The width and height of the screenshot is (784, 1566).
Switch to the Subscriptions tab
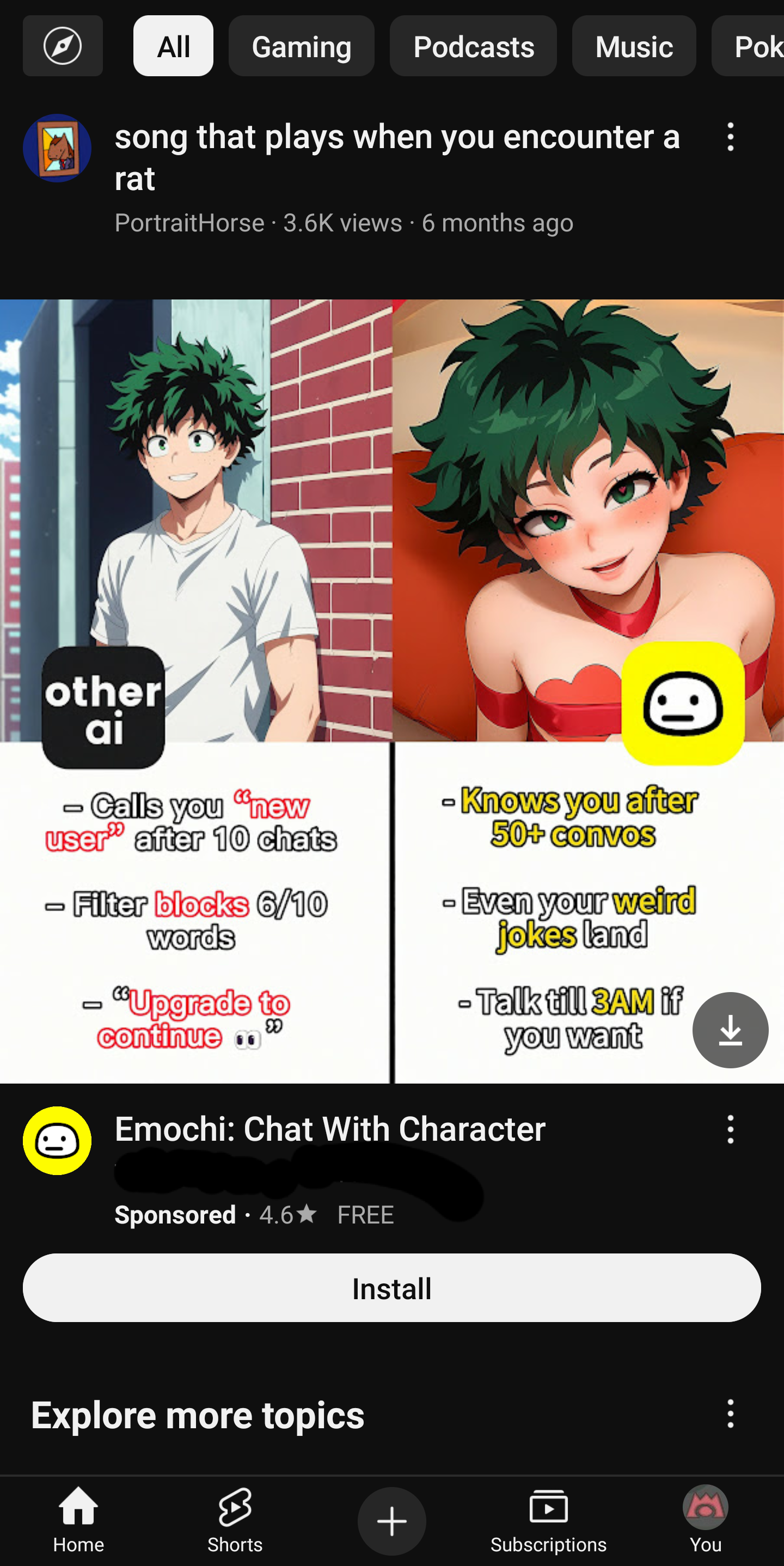tap(549, 1520)
